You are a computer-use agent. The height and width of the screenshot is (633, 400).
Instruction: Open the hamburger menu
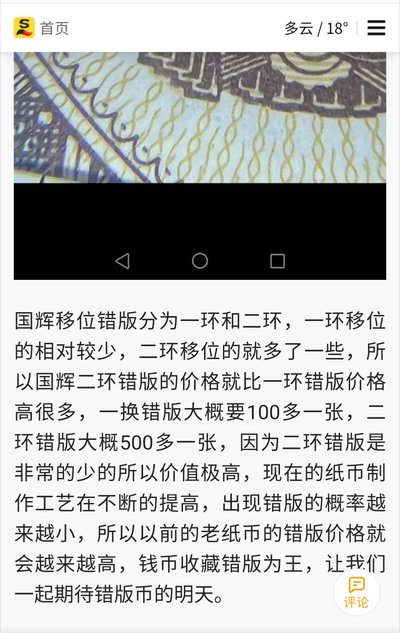(376, 28)
